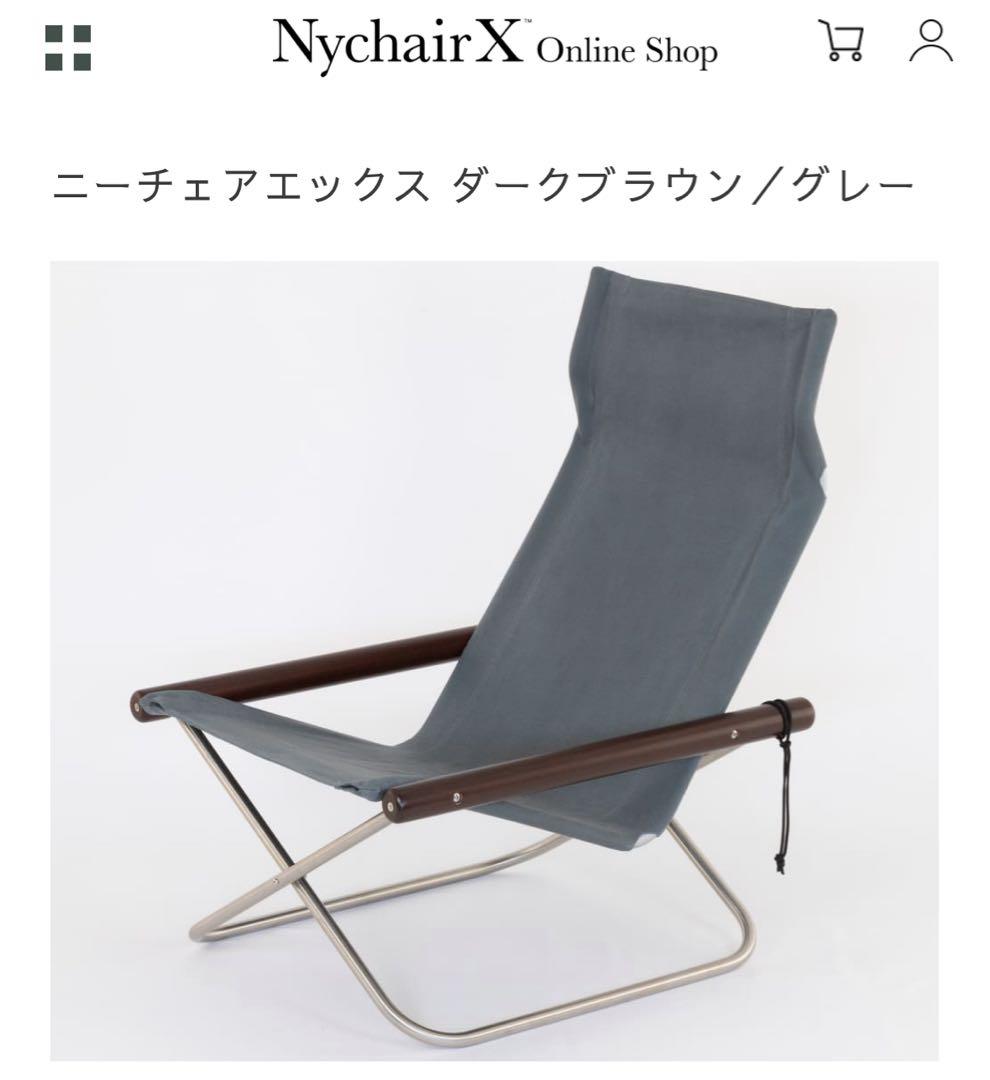
Task: Open the shopping cart
Action: pos(841,43)
